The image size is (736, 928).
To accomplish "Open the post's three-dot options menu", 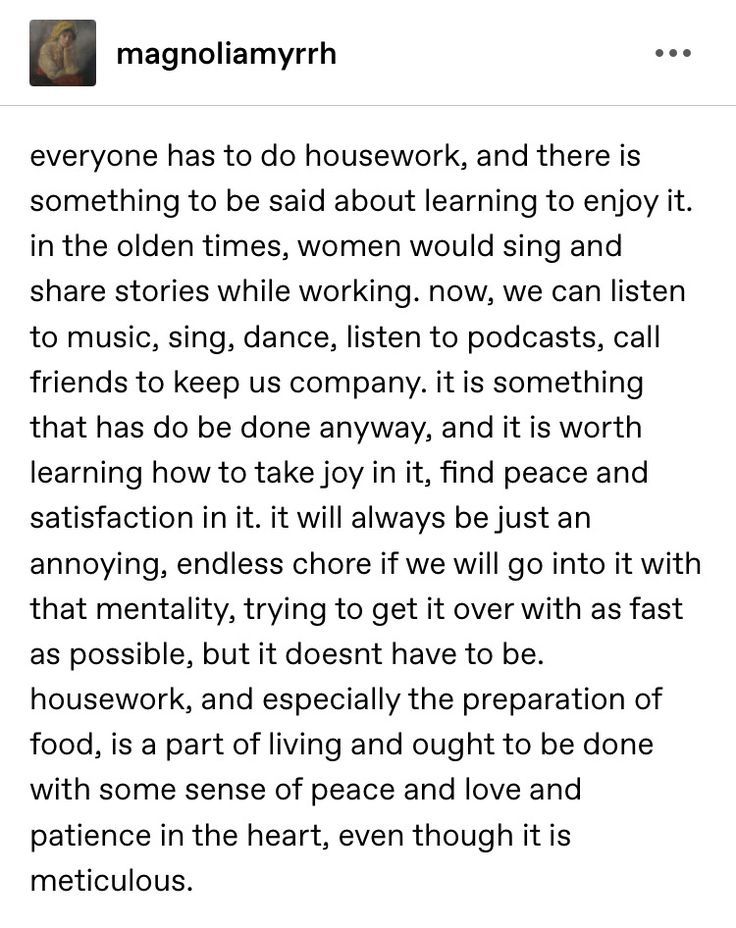I will pos(672,53).
